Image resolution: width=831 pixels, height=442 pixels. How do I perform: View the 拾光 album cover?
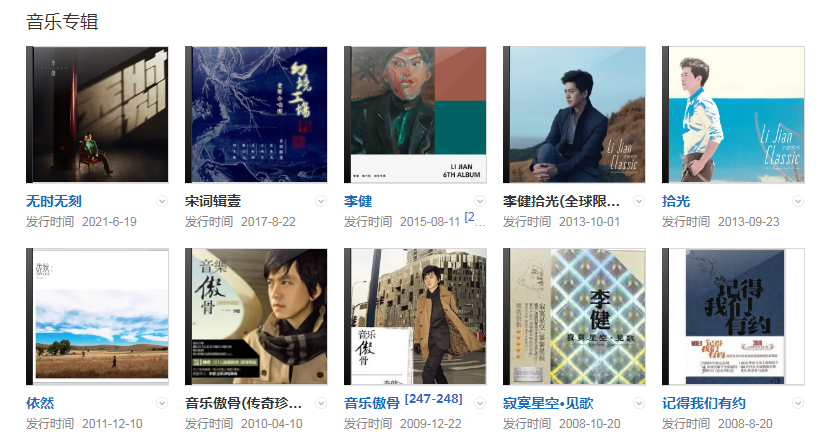pyautogui.click(x=733, y=114)
